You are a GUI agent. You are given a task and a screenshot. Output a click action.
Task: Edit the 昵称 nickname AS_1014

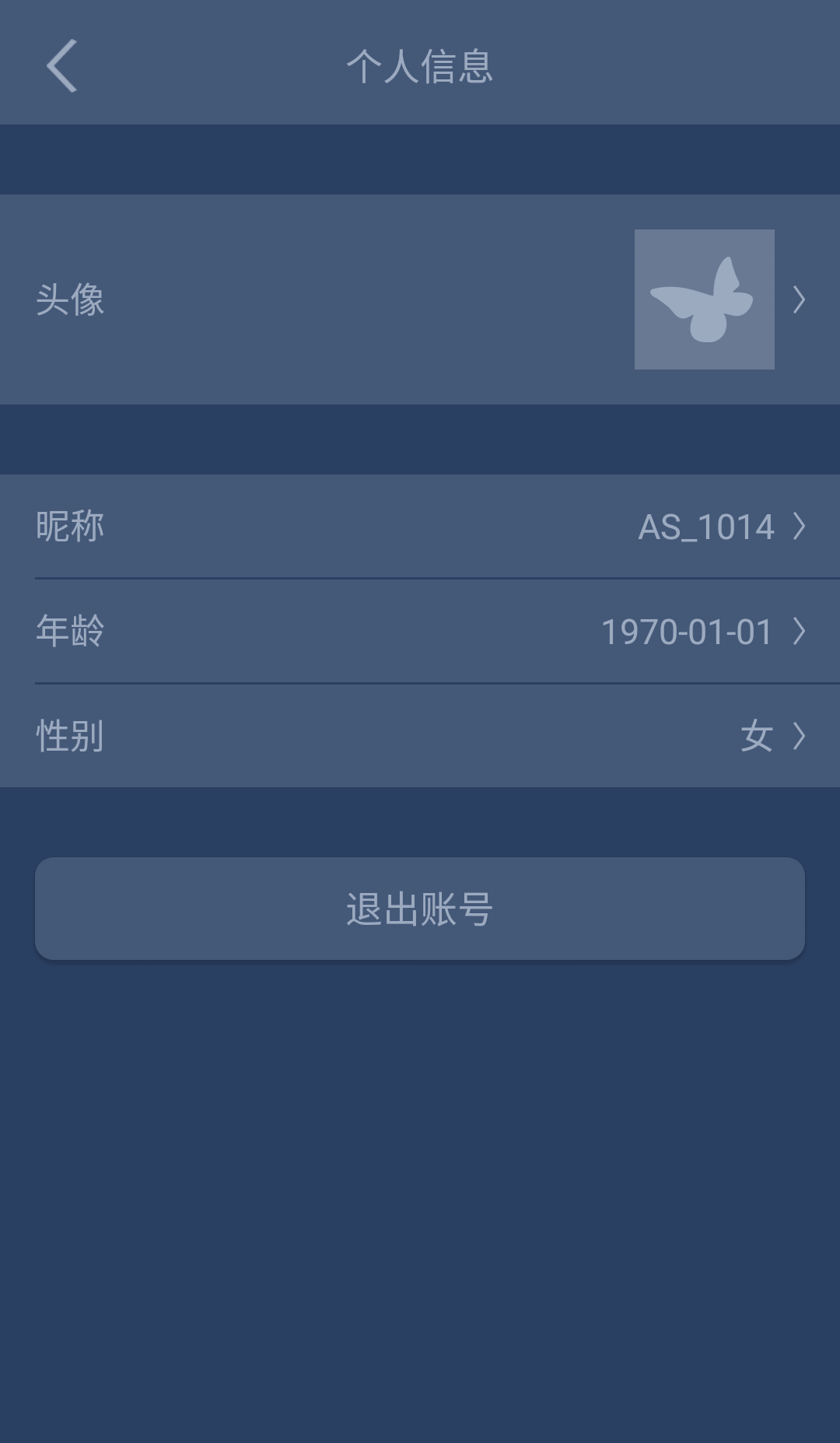(x=420, y=527)
